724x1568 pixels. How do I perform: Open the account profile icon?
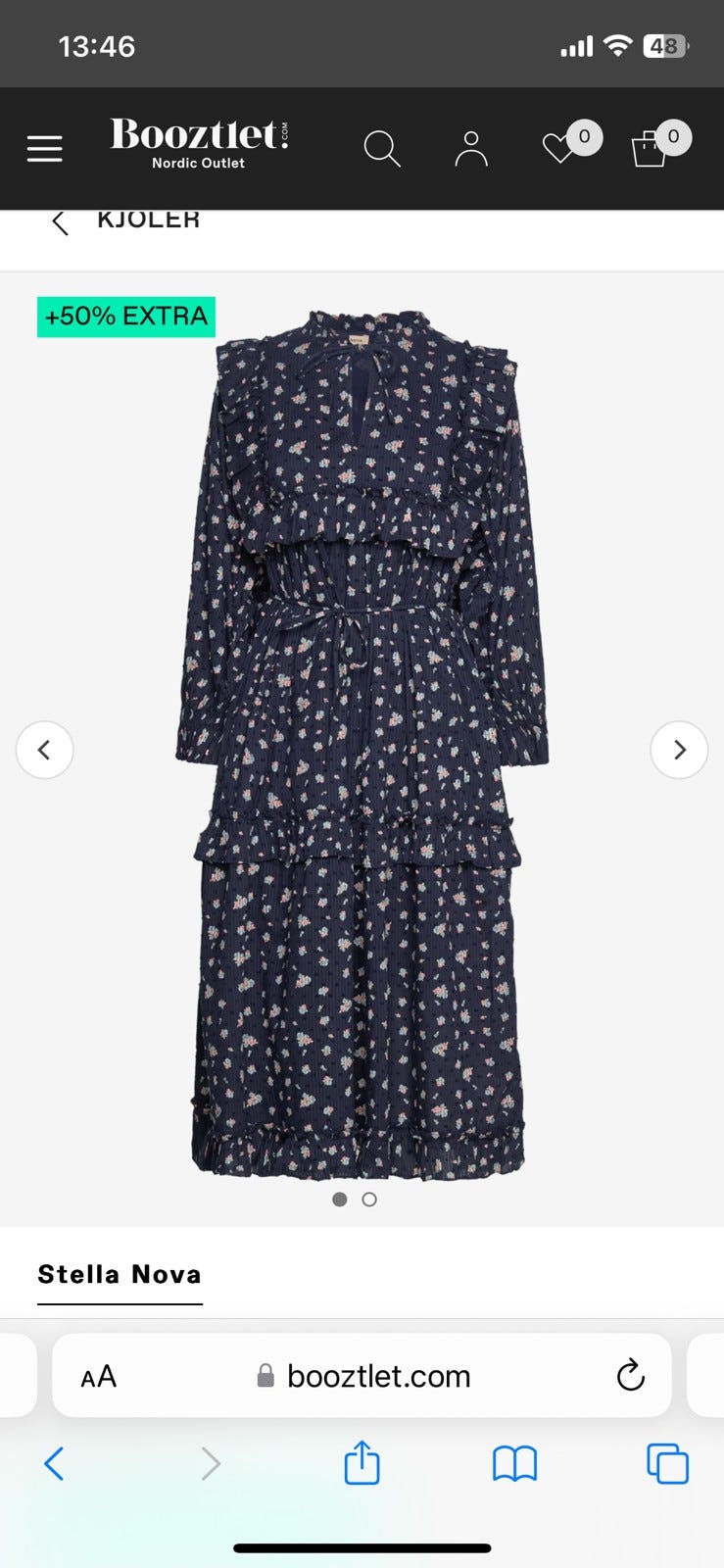[x=471, y=149]
